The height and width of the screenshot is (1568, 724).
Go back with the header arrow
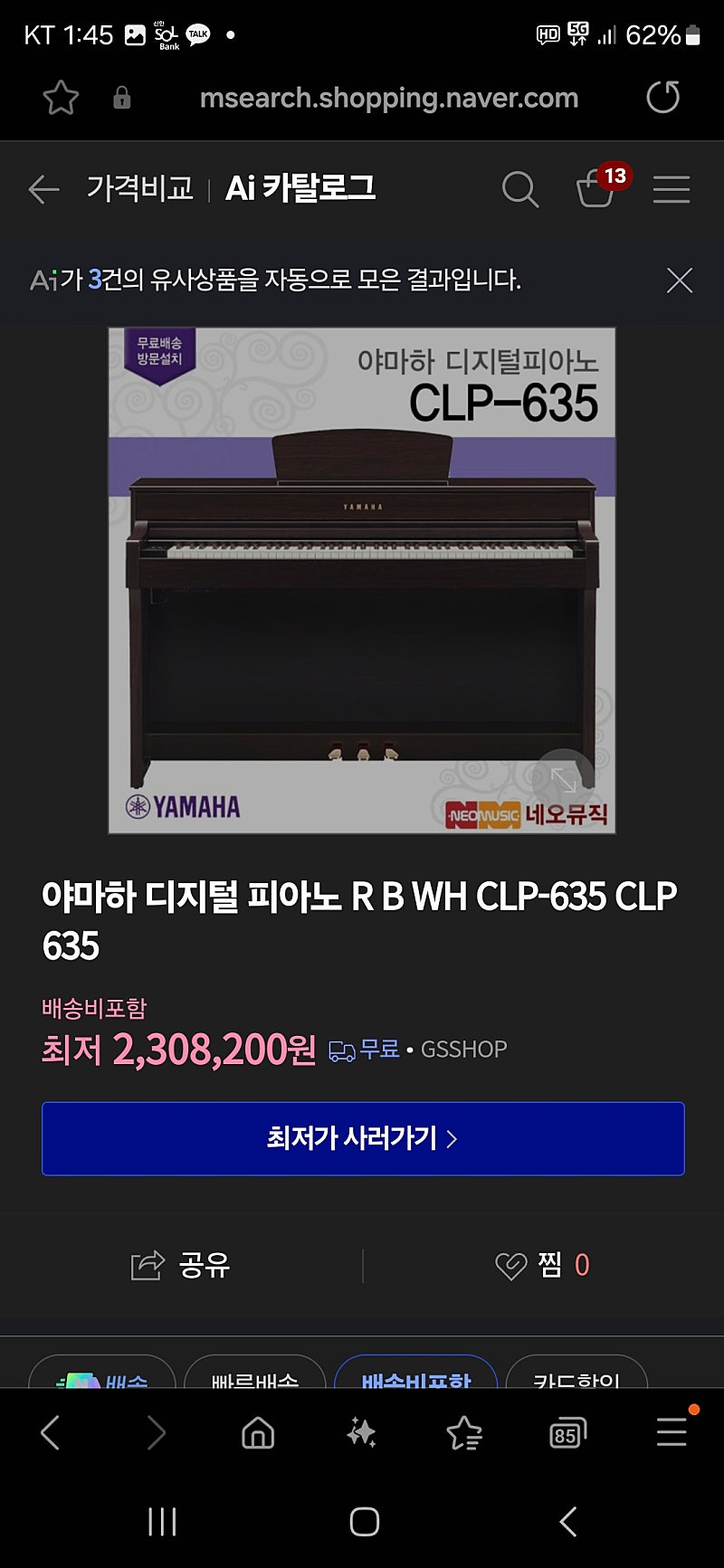click(x=43, y=189)
